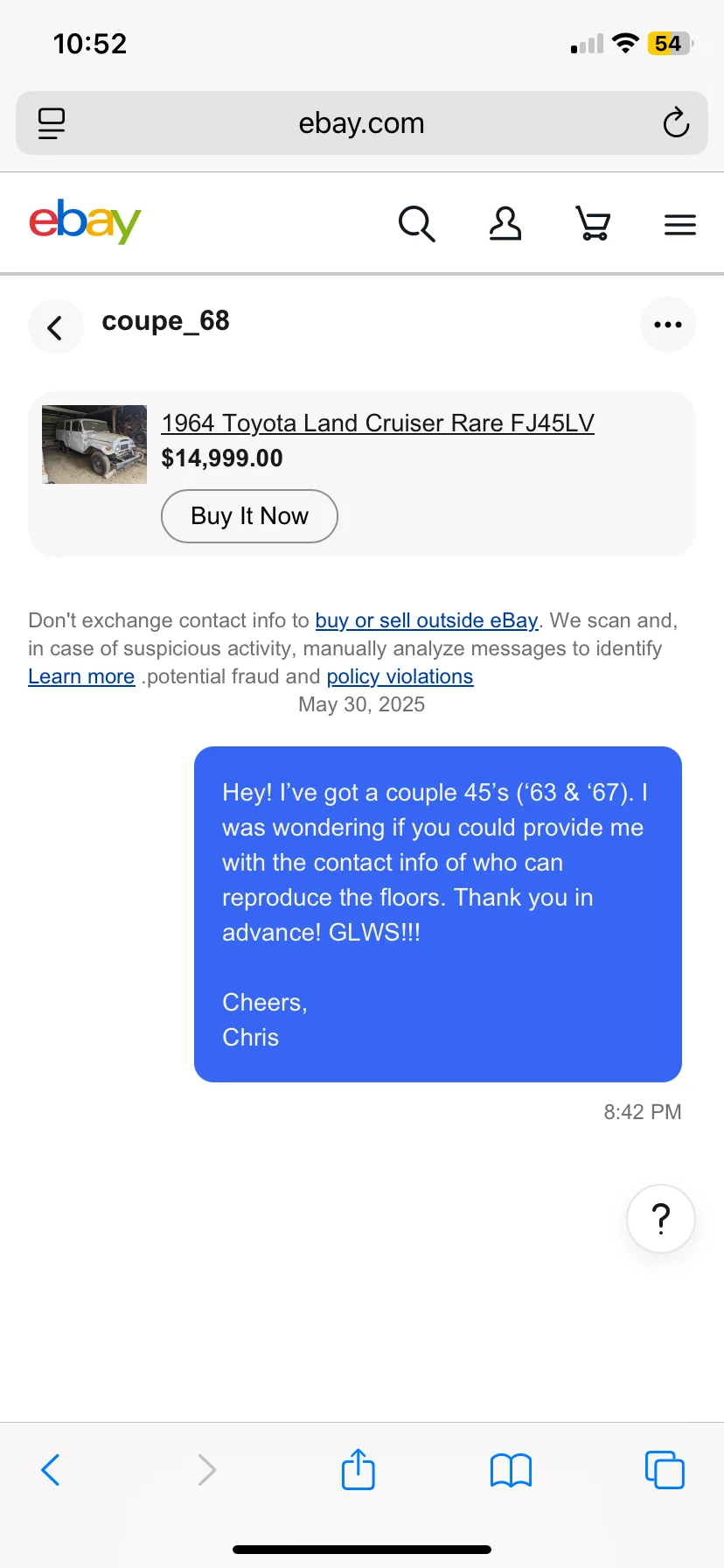724x1568 pixels.
Task: View the shopping cart
Action: click(x=593, y=224)
